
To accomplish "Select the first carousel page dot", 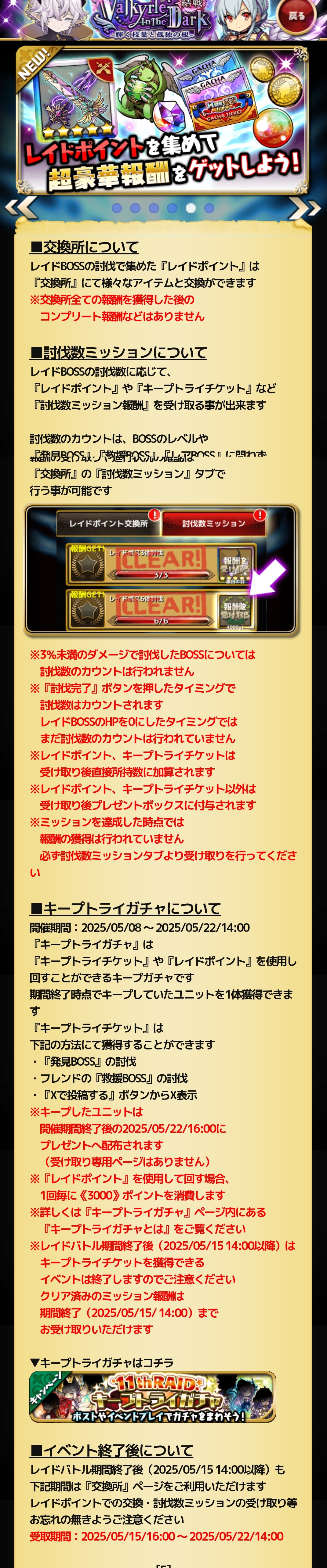I will pyautogui.click(x=117, y=208).
